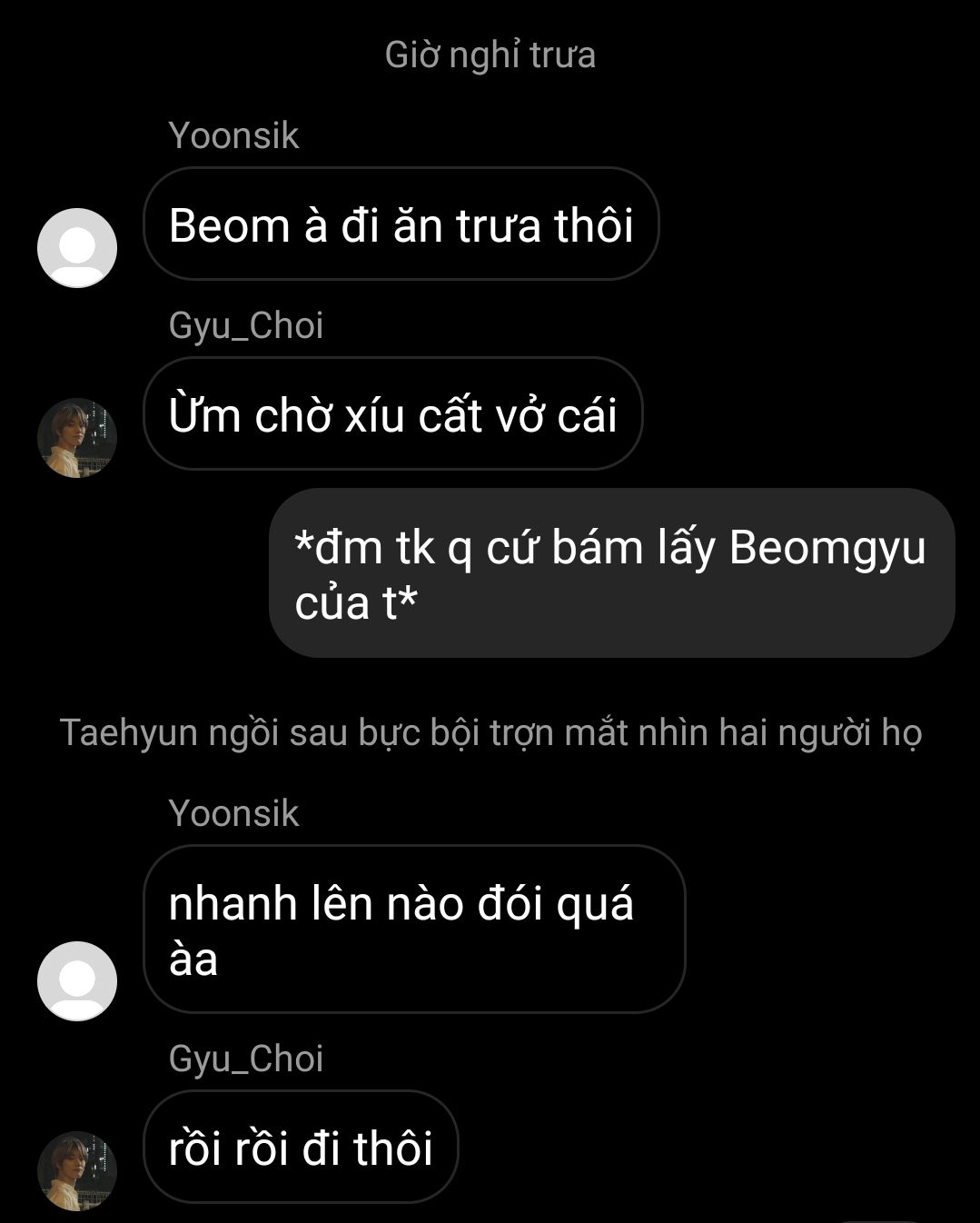Tap Yoonsik's avatar beside "nhanh lên nào đói quá"
This screenshot has height=1223, width=980.
pyautogui.click(x=77, y=981)
